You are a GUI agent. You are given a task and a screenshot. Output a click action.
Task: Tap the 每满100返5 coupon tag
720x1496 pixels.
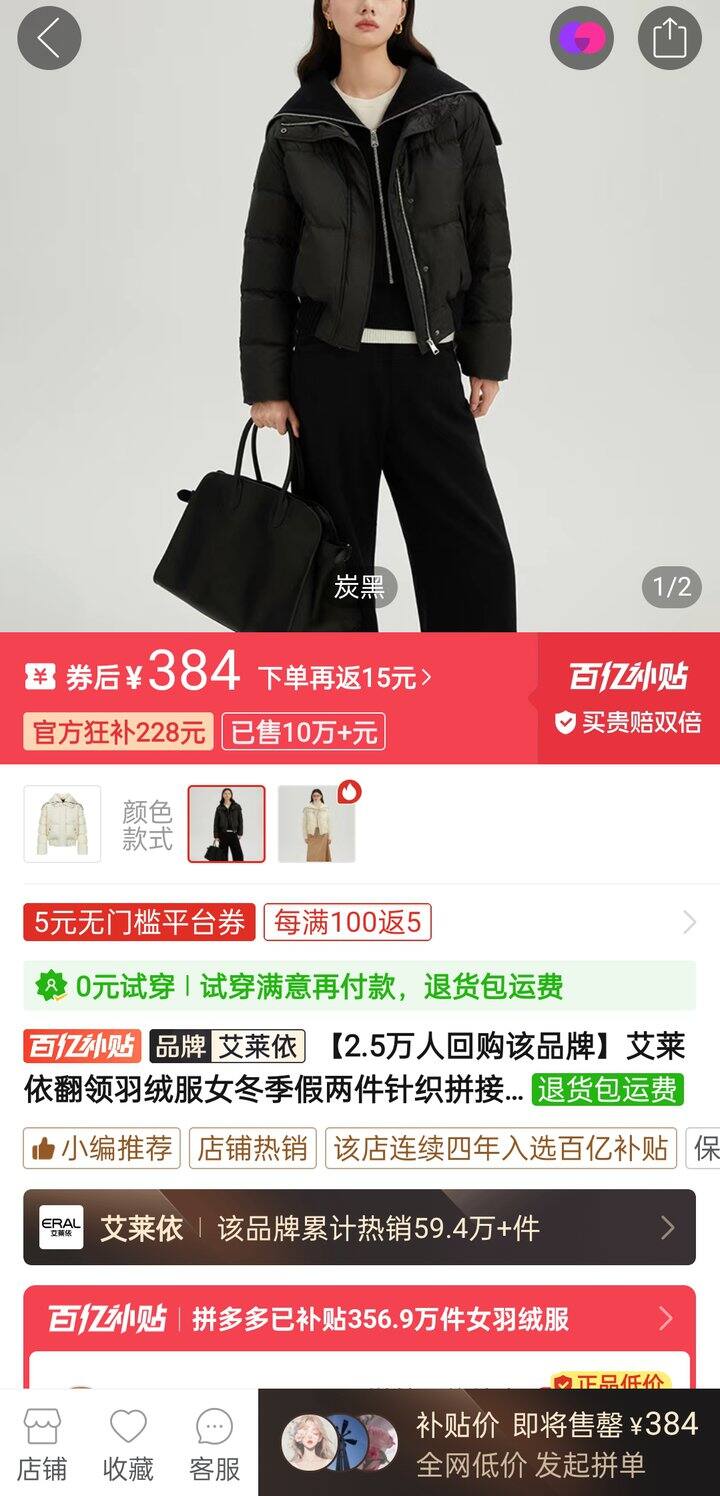(348, 922)
